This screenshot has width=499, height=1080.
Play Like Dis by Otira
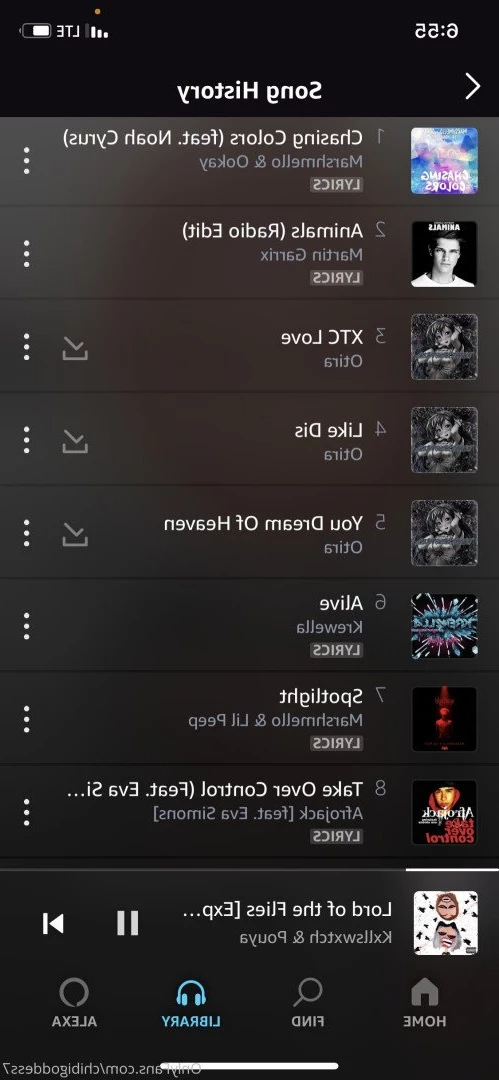click(x=250, y=439)
